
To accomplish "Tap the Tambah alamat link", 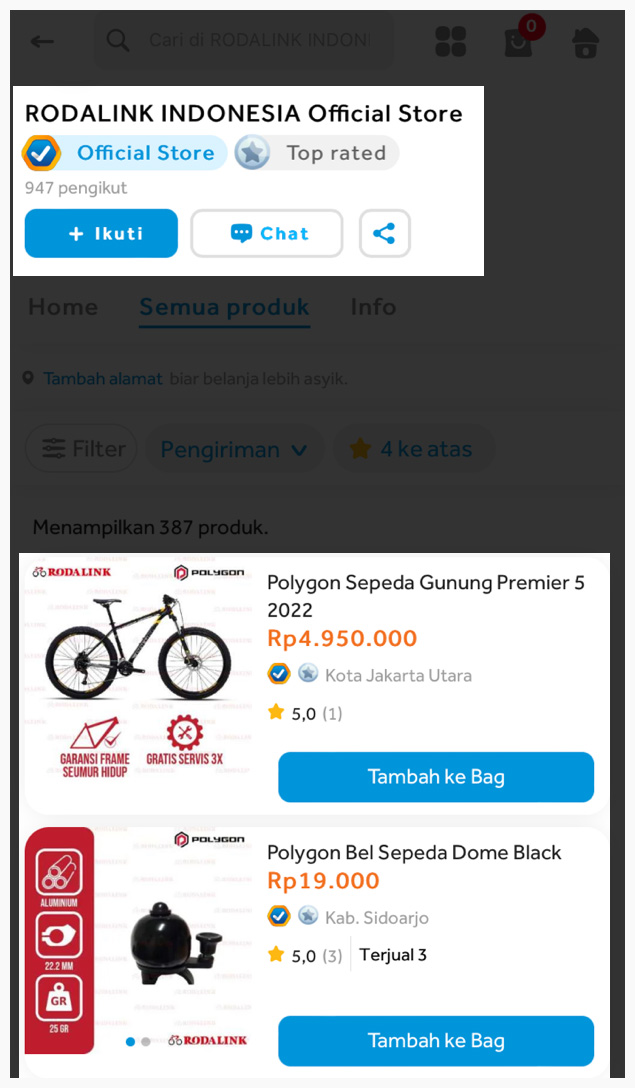I will [x=102, y=379].
